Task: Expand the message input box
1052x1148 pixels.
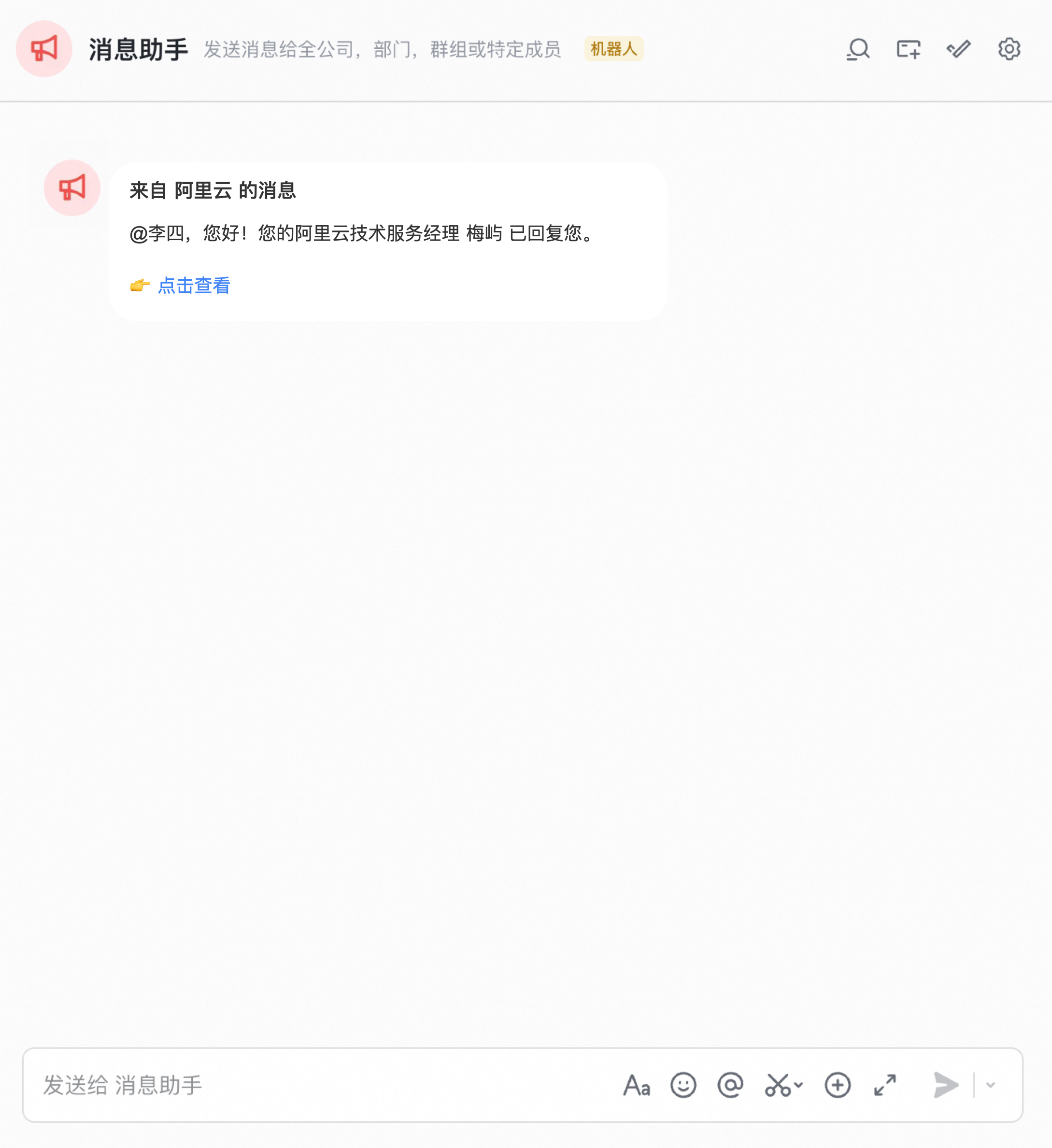Action: point(885,1085)
